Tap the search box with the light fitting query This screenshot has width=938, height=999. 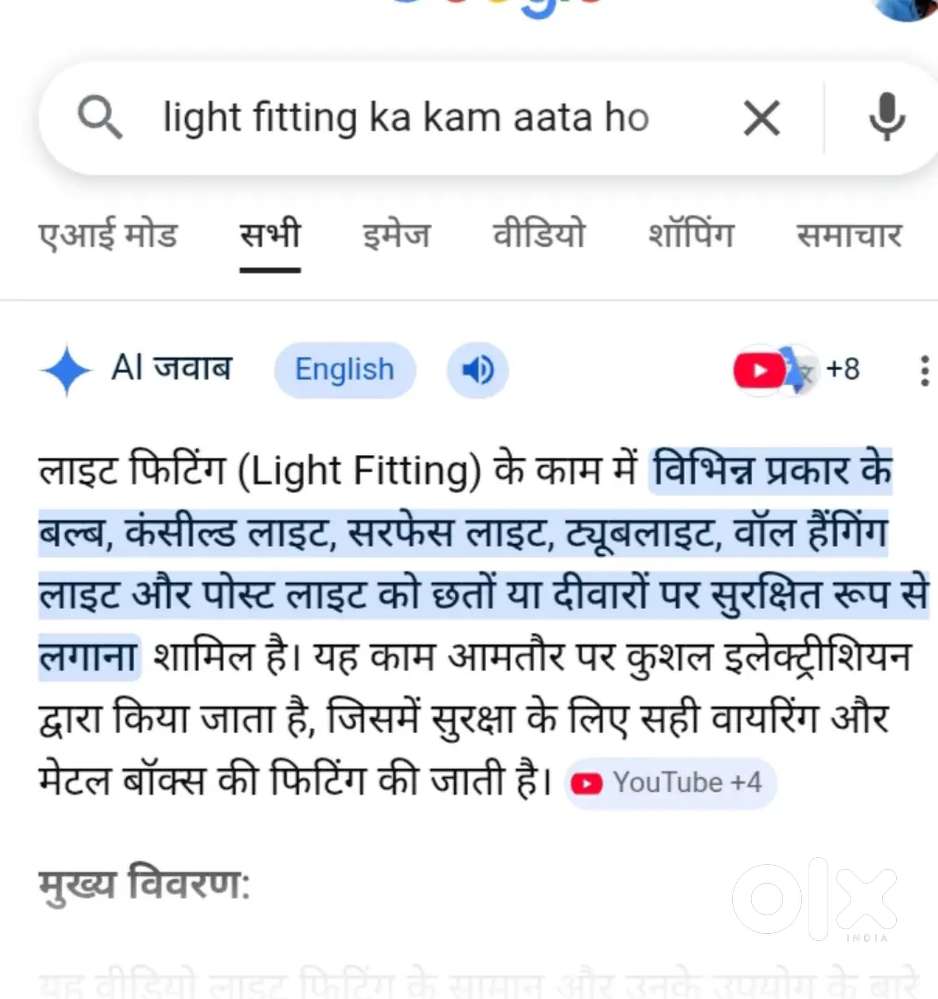click(x=405, y=120)
